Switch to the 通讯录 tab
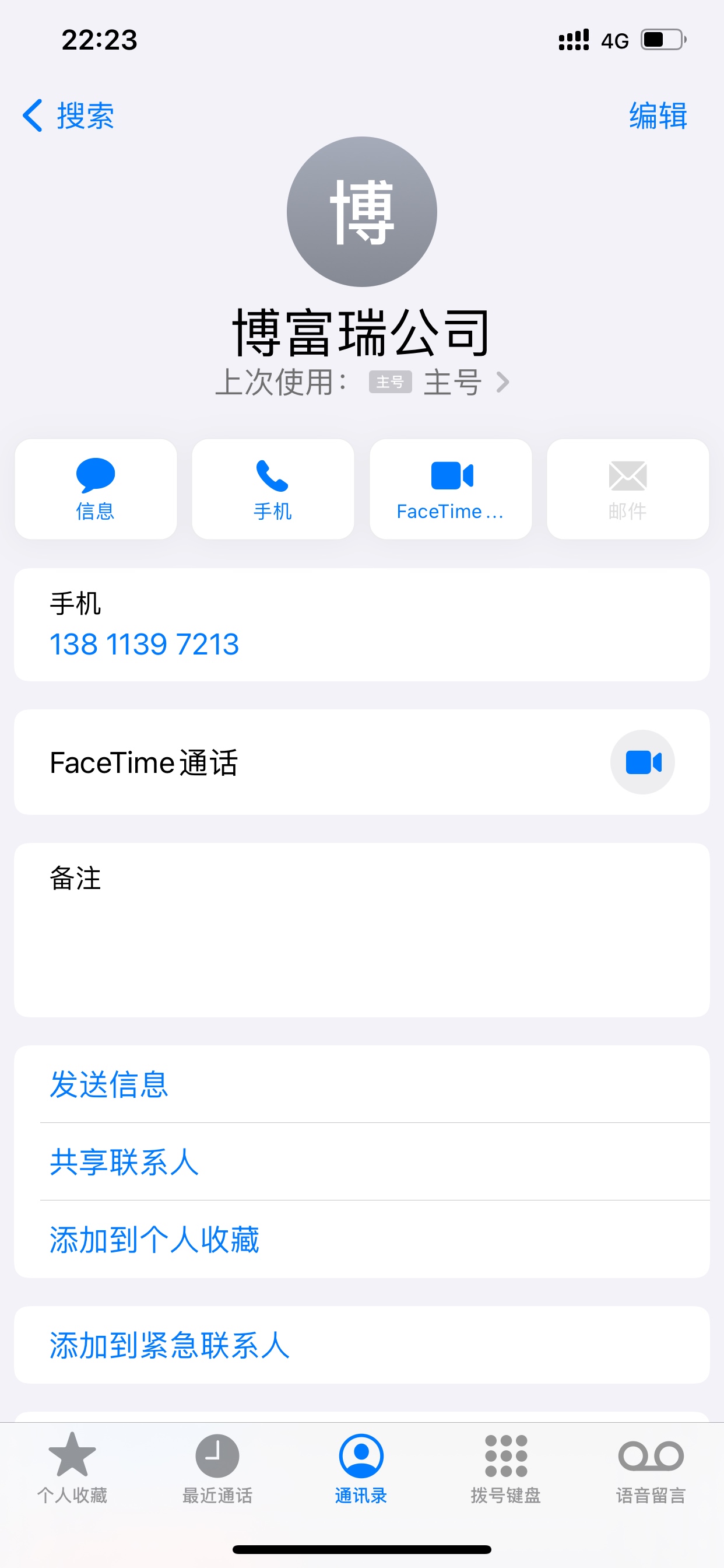Image resolution: width=724 pixels, height=1568 pixels. tap(361, 1468)
